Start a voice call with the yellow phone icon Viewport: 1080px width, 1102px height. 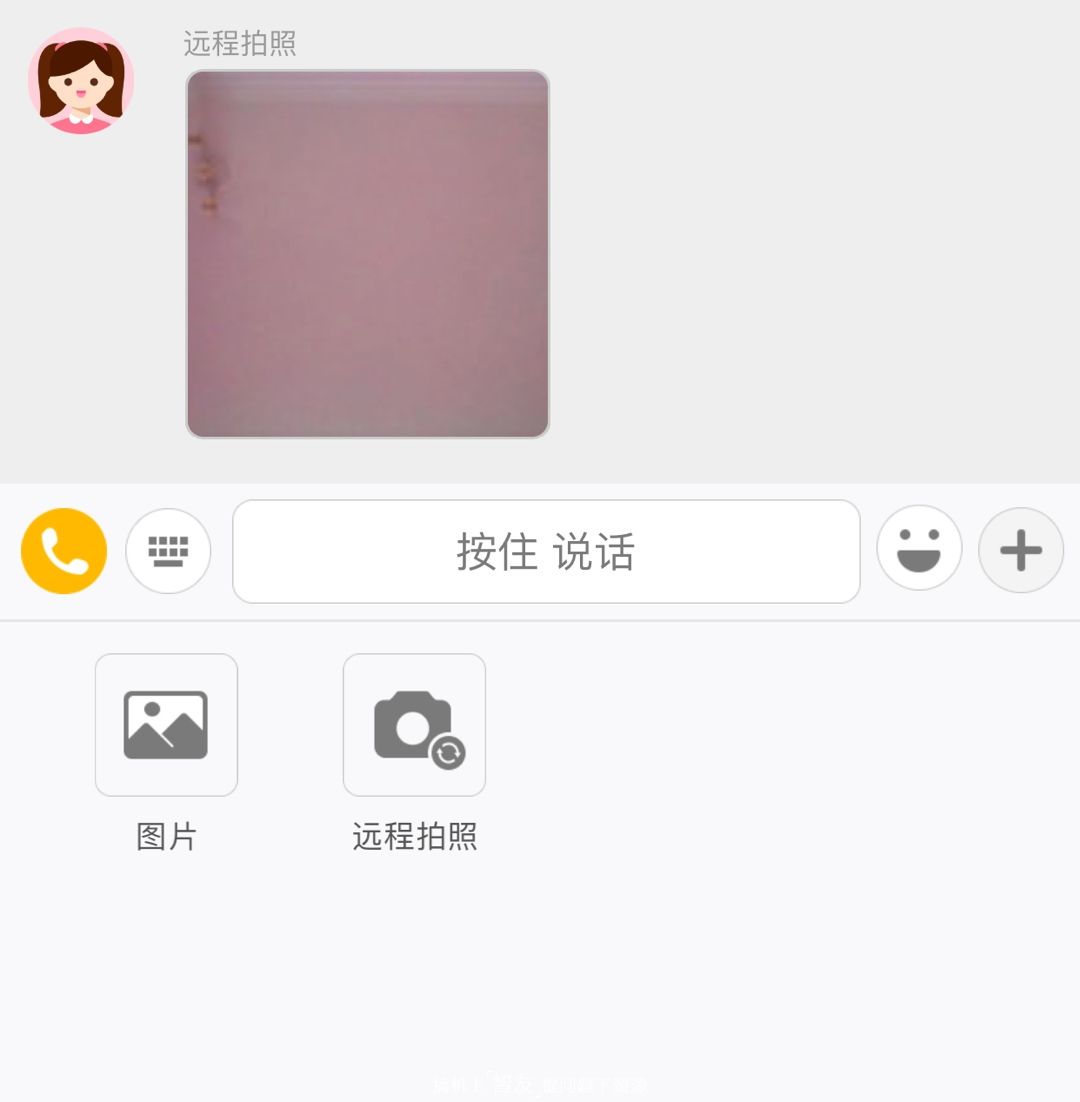click(63, 551)
